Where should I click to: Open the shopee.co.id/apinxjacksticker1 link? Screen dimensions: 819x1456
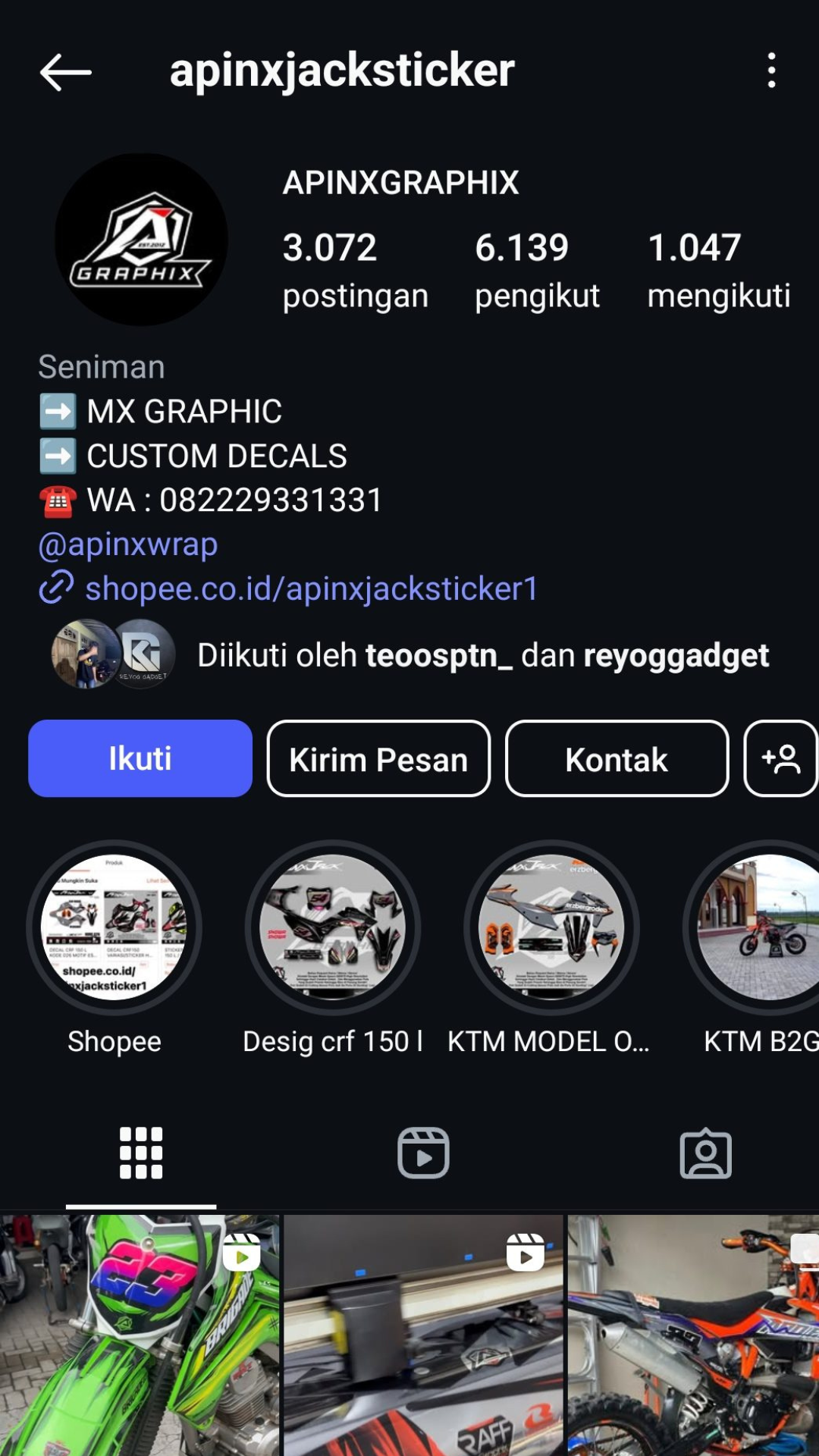coord(311,588)
